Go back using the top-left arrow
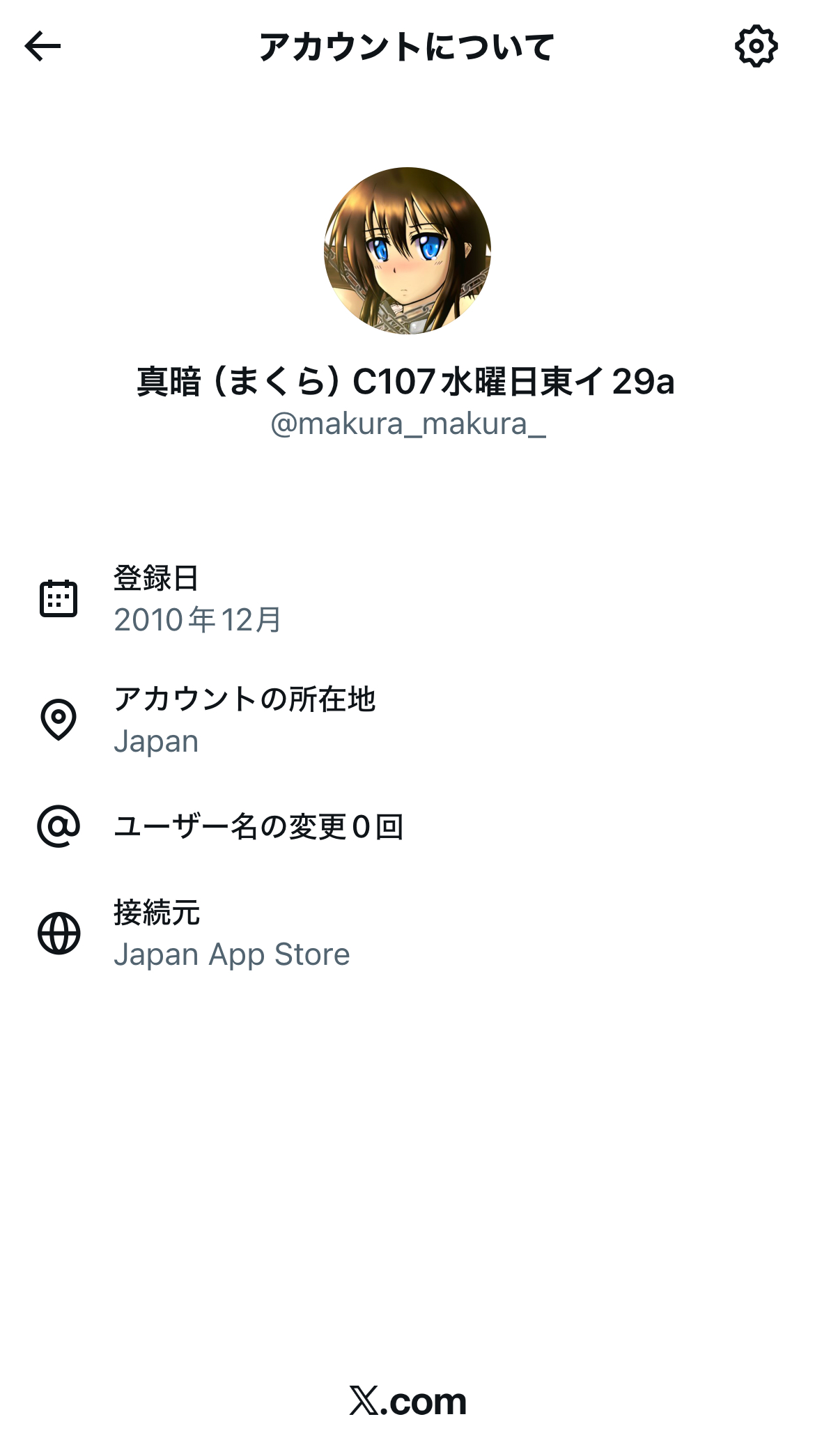Screen dimensions: 815x1456 coord(42,47)
